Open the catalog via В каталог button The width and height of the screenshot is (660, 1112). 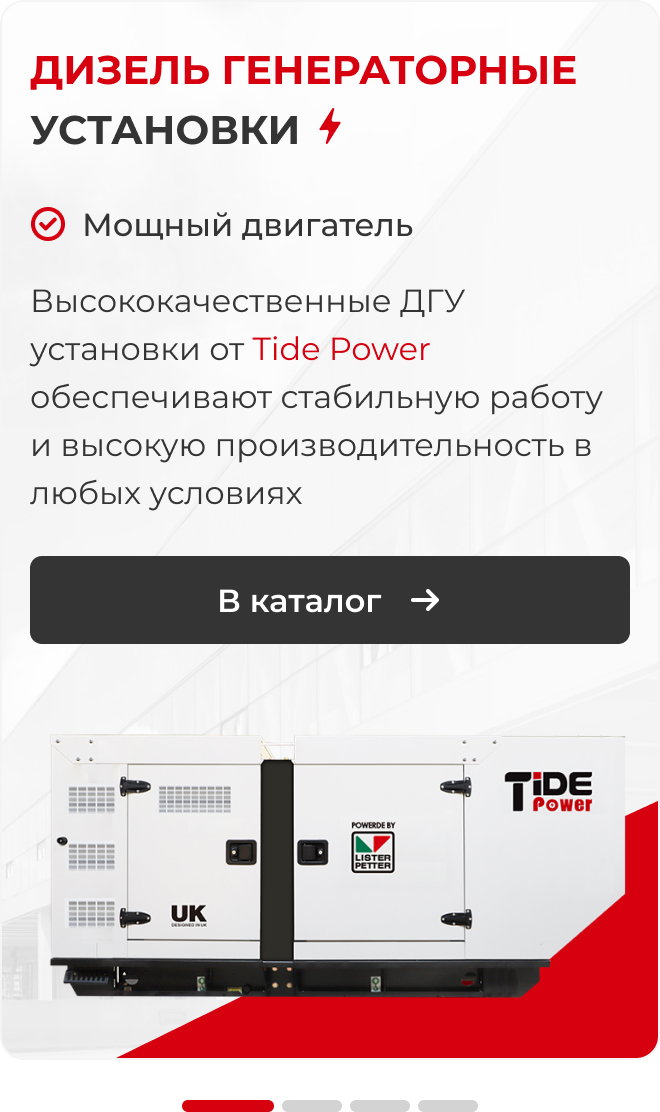[x=330, y=600]
